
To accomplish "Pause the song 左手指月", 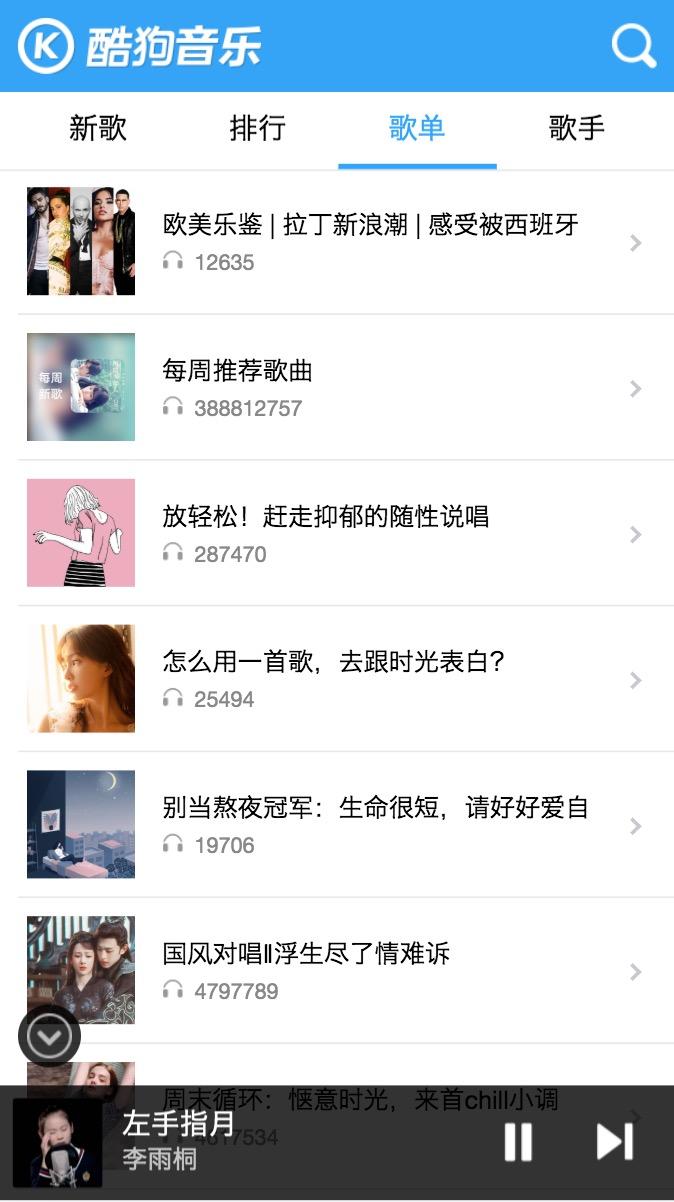I will point(518,1141).
